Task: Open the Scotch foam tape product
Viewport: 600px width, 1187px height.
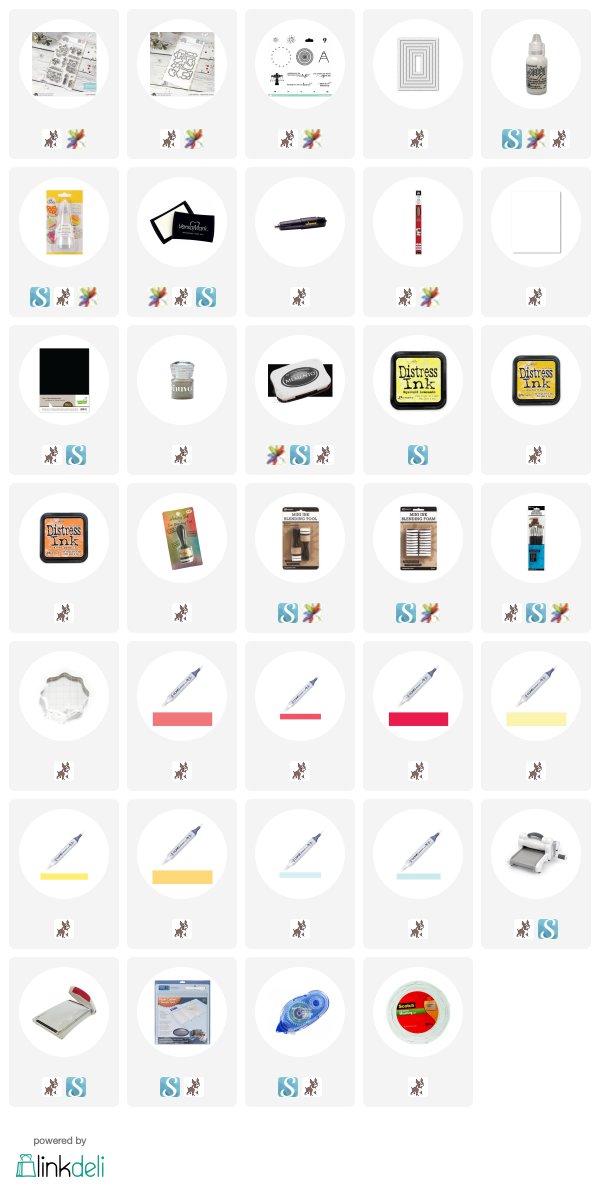Action: pyautogui.click(x=418, y=1011)
